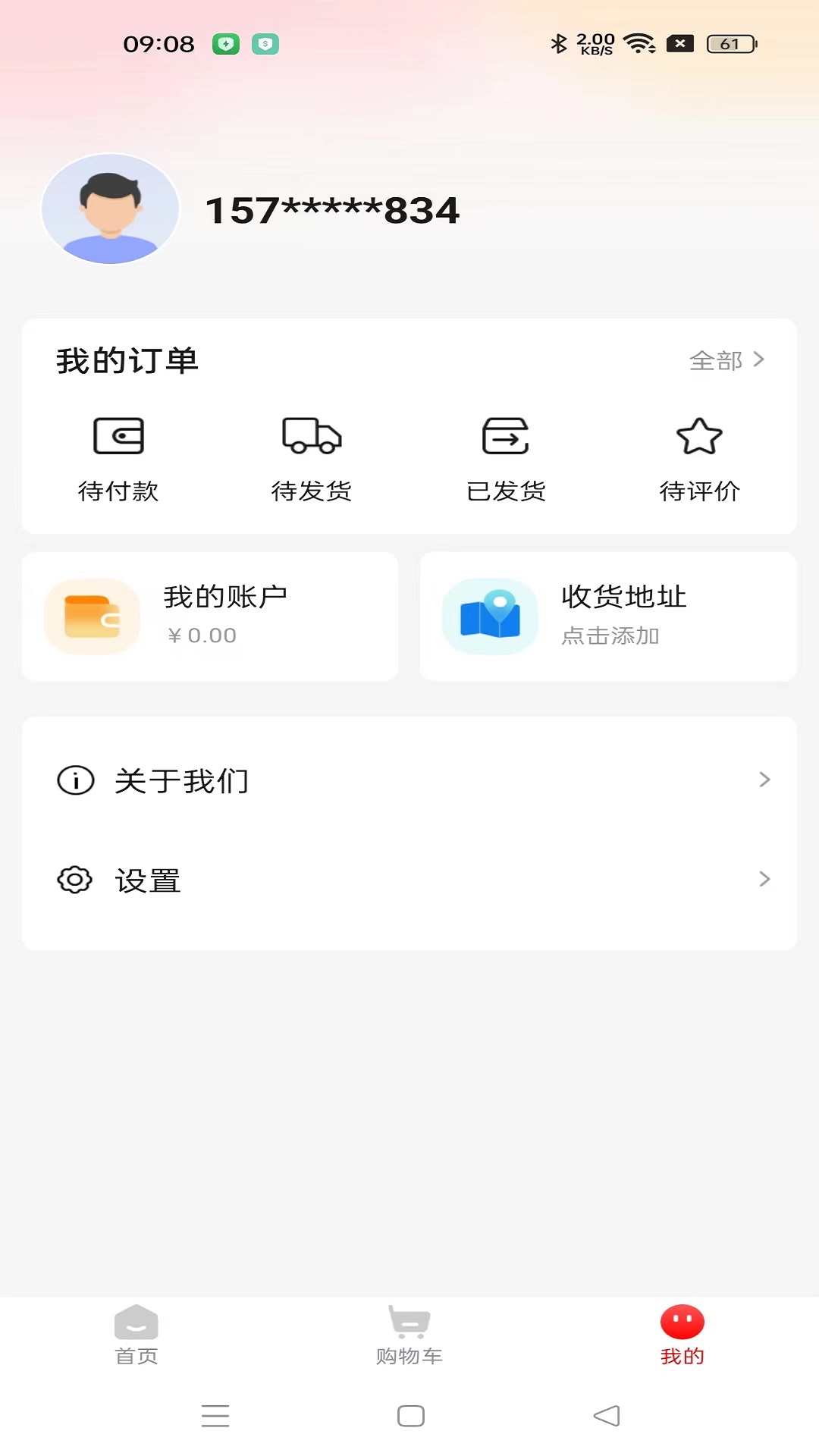This screenshot has width=819, height=1456.
Task: Tap the user avatar image
Action: point(110,209)
